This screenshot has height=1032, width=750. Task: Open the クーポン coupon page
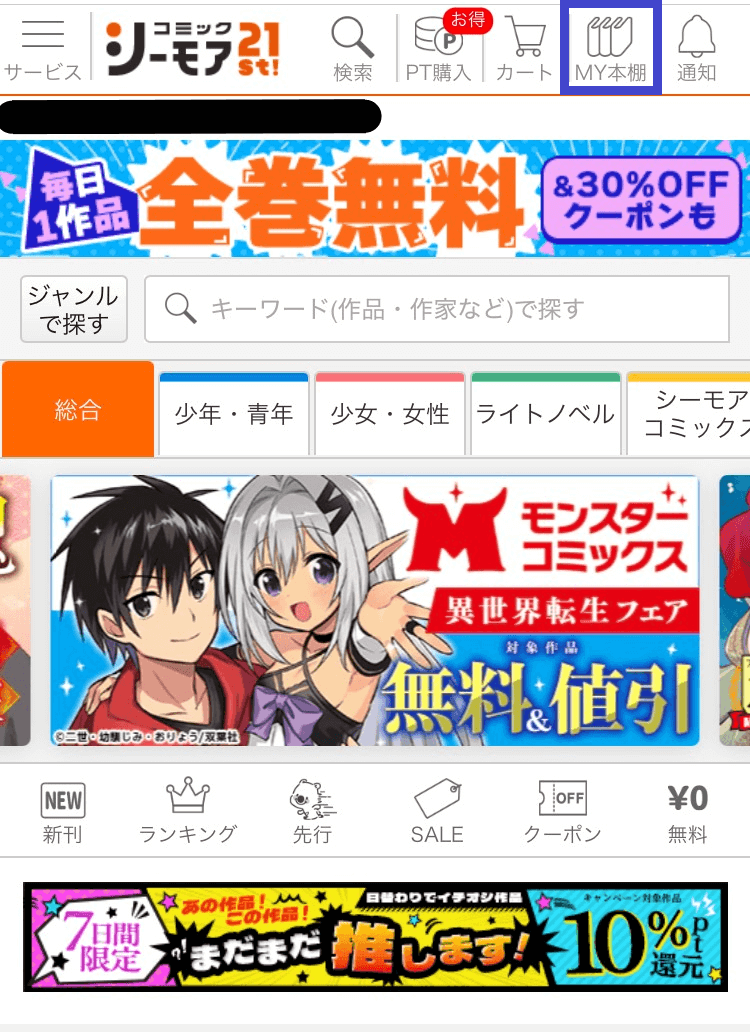click(562, 812)
